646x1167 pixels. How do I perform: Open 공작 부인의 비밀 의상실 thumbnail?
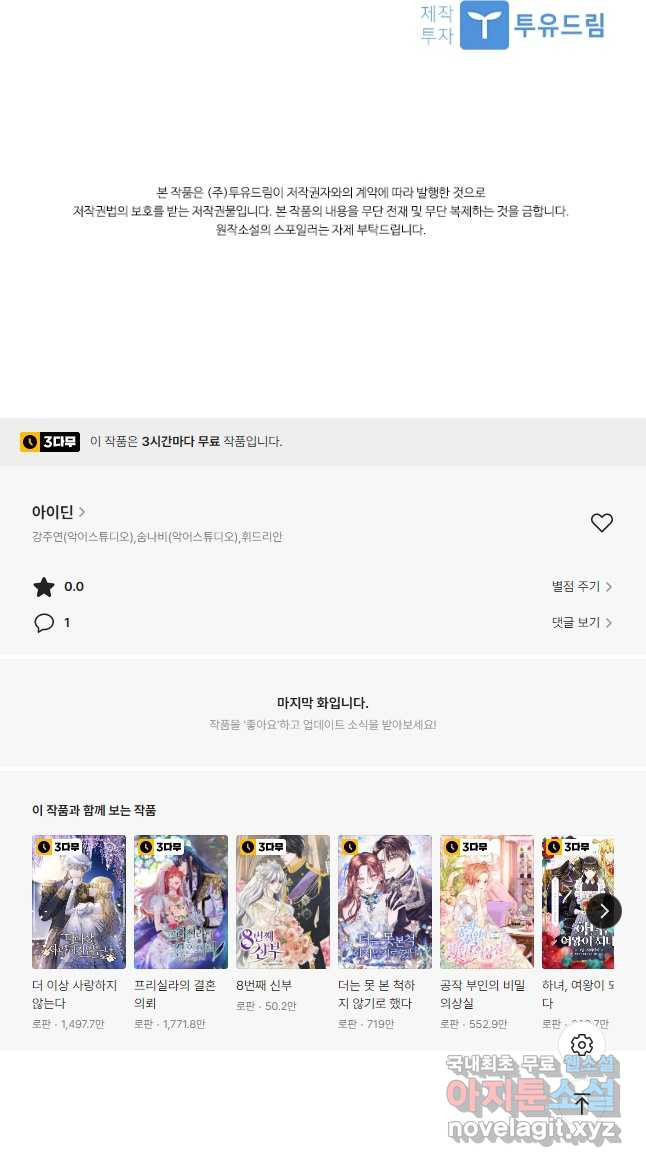tap(487, 902)
